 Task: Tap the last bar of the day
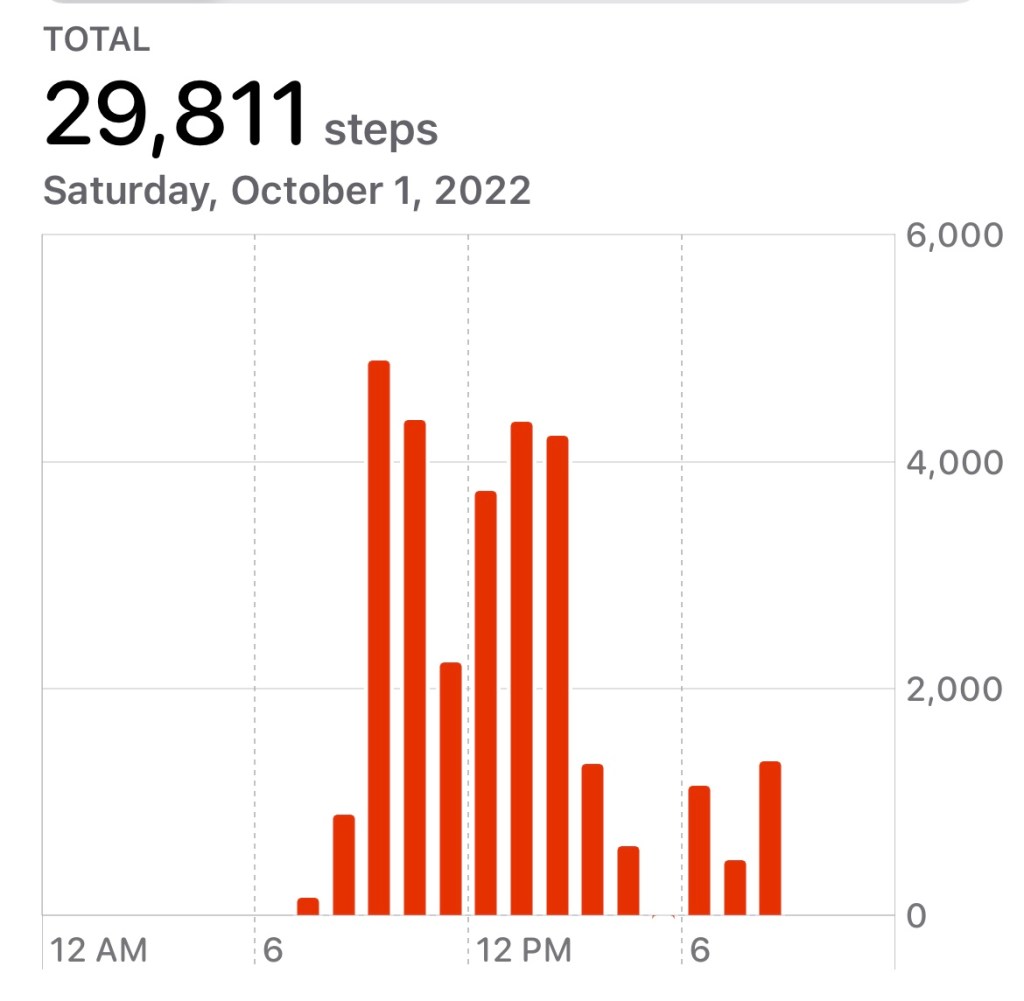point(770,838)
